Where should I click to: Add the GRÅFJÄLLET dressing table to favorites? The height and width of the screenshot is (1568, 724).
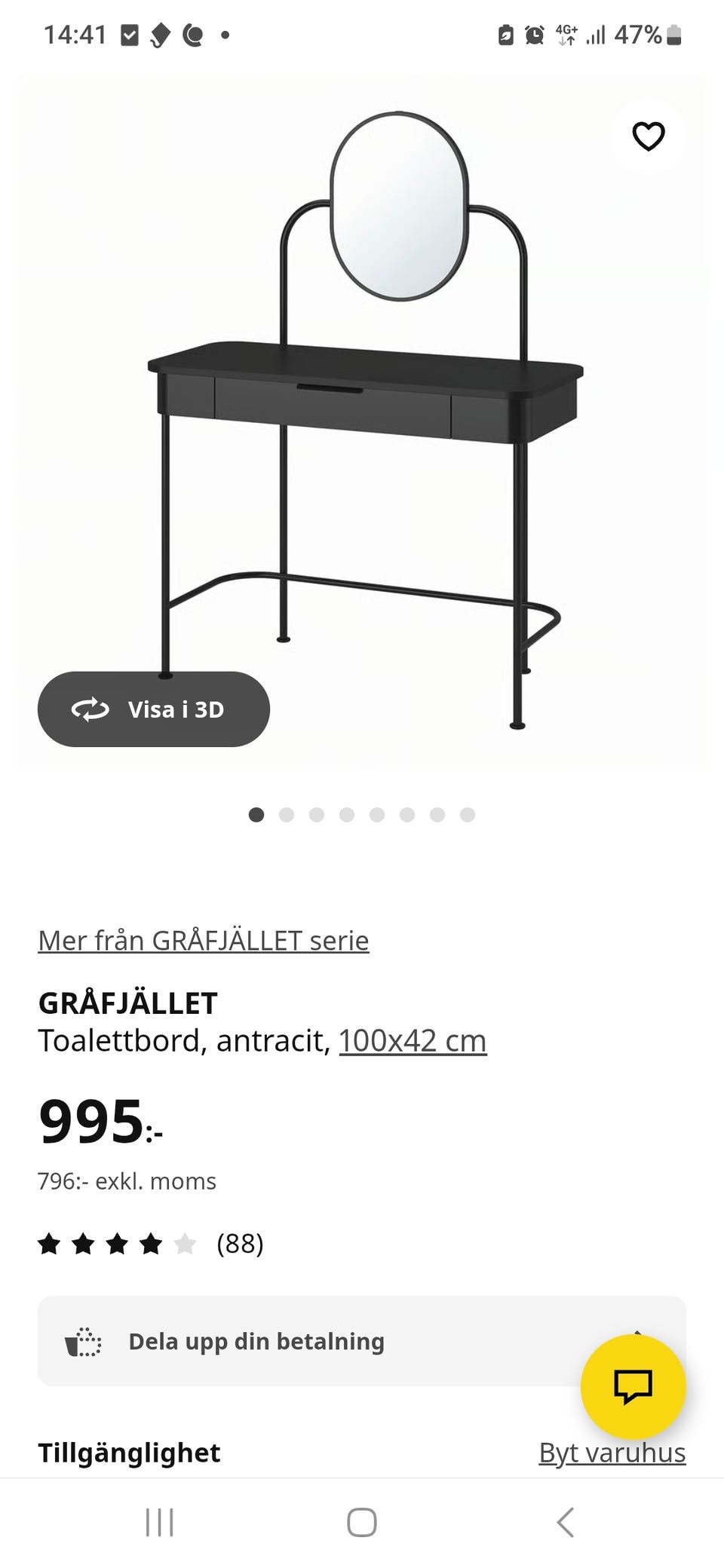pyautogui.click(x=647, y=136)
